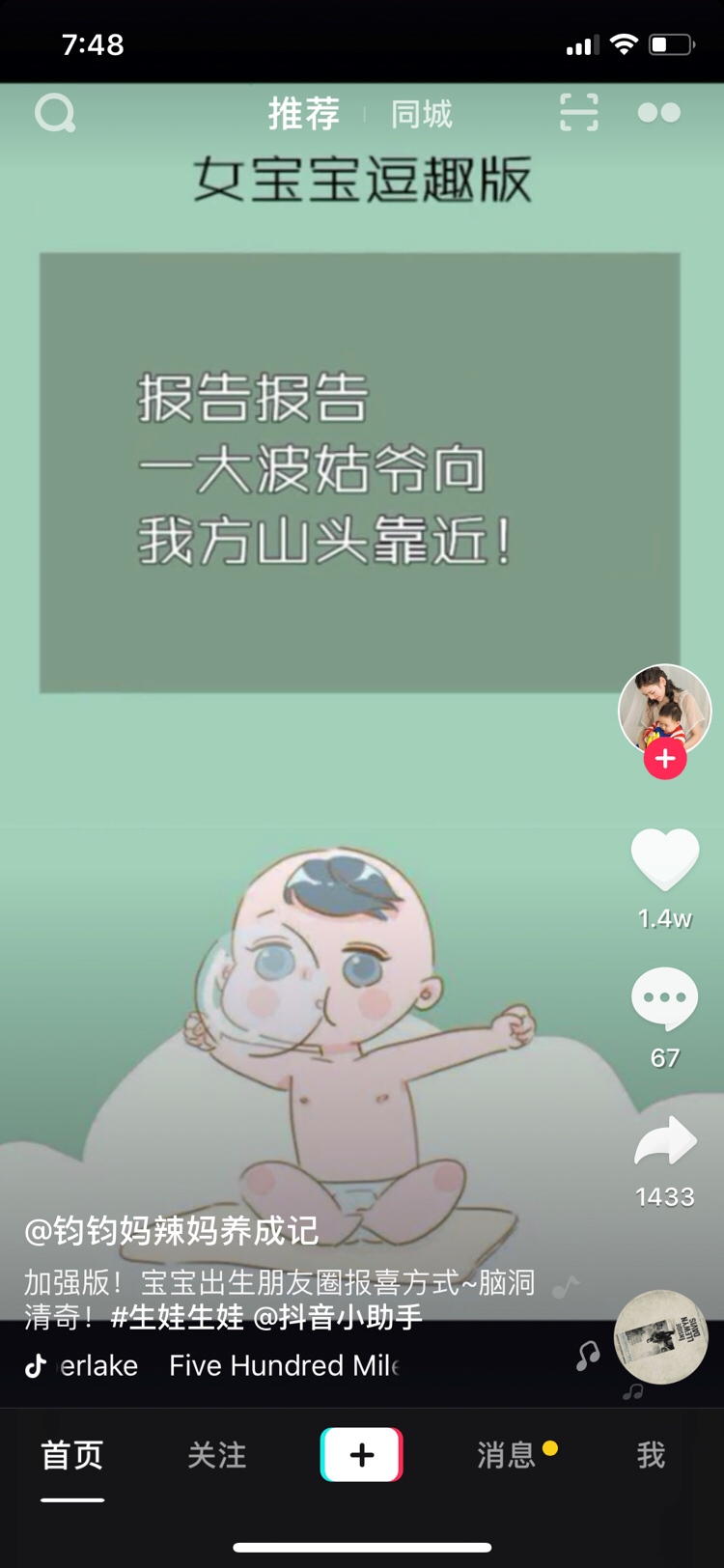Follow the creator with the red plus
The image size is (724, 1568).
(x=665, y=759)
